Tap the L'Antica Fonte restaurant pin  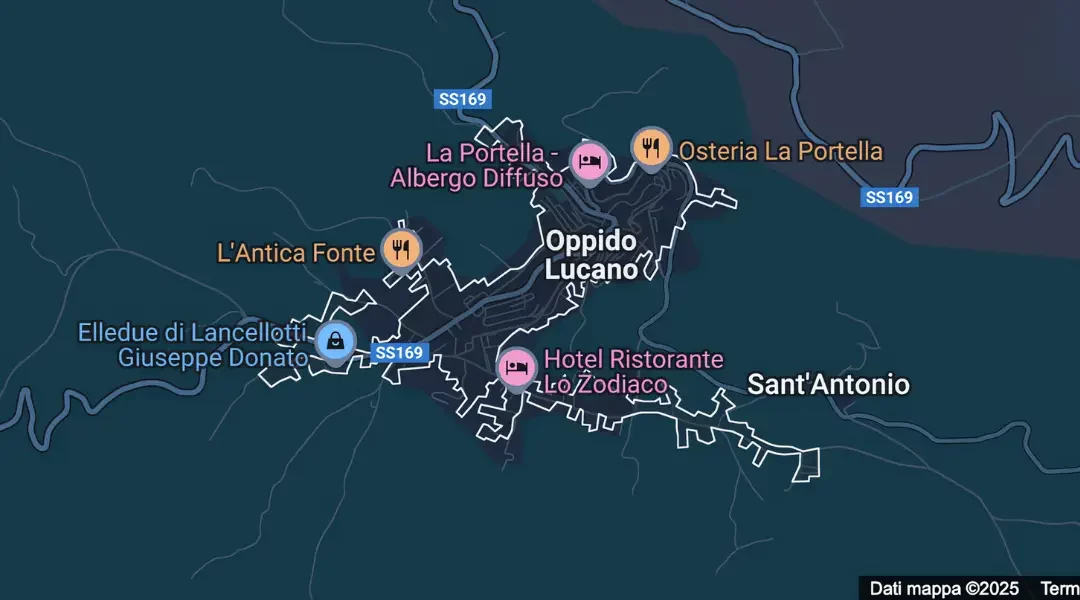pyautogui.click(x=401, y=250)
